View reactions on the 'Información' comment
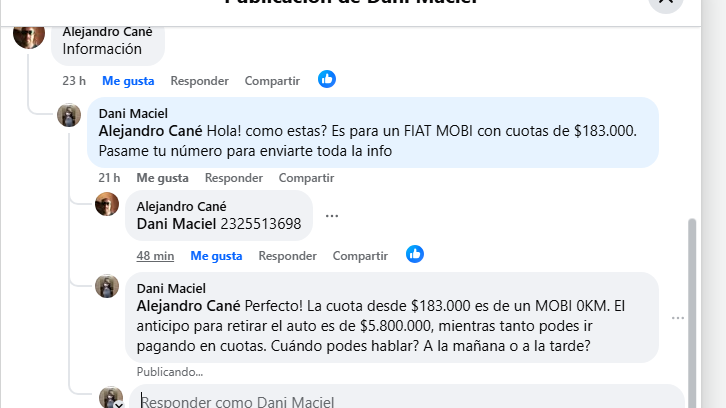Viewport: 726px width, 408px height. (x=327, y=79)
